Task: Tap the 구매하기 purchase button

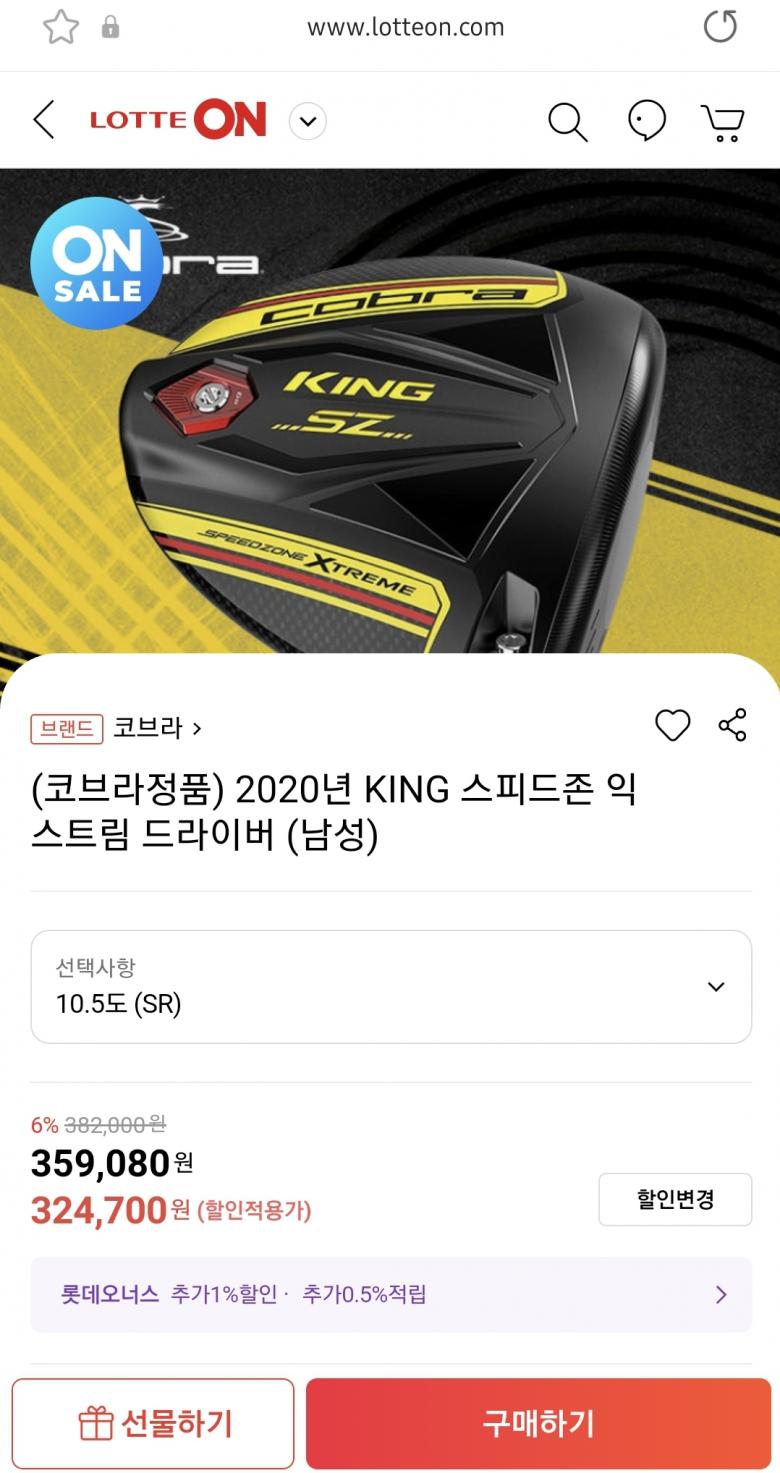Action: [538, 1423]
